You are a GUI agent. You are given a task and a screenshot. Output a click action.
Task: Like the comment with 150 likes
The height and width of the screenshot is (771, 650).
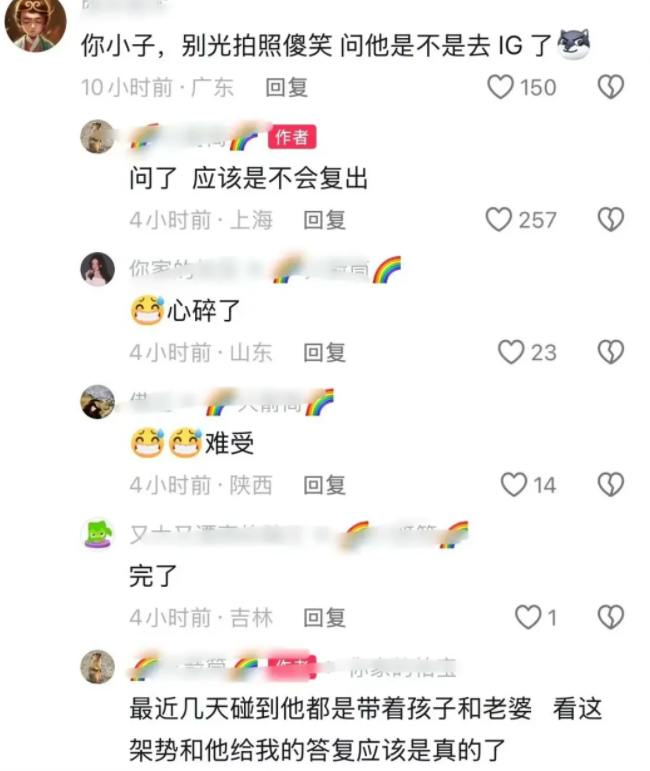[x=501, y=87]
